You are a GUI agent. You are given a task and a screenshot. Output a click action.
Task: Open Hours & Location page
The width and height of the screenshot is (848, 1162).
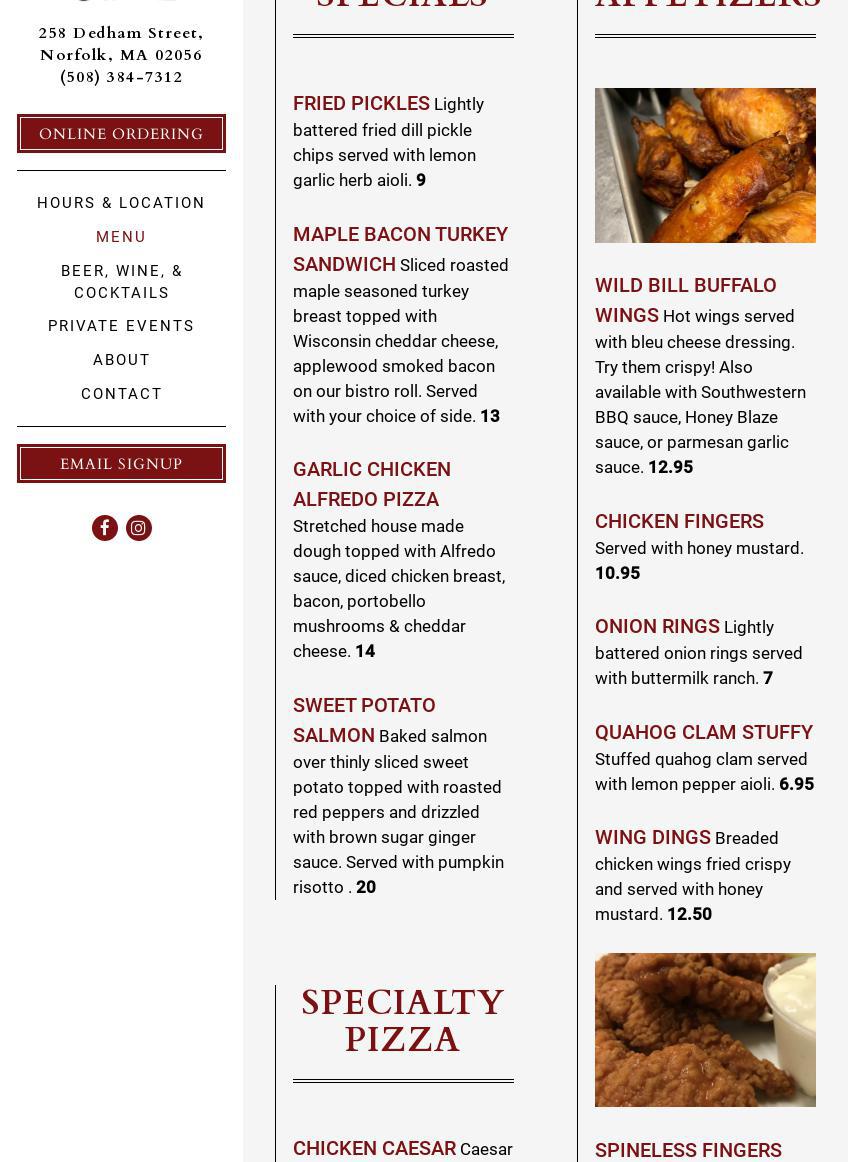pyautogui.click(x=121, y=203)
